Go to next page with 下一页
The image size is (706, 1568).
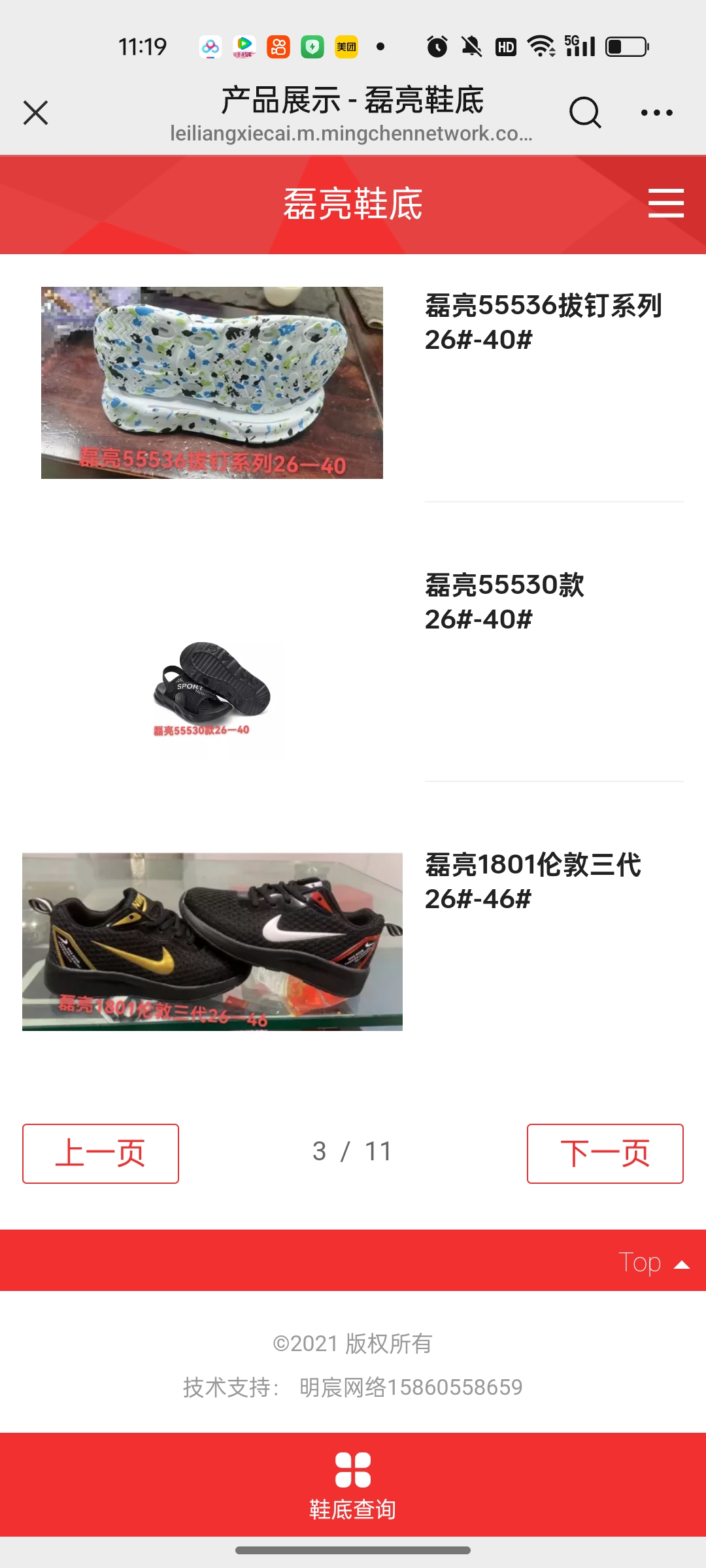[x=605, y=1153]
